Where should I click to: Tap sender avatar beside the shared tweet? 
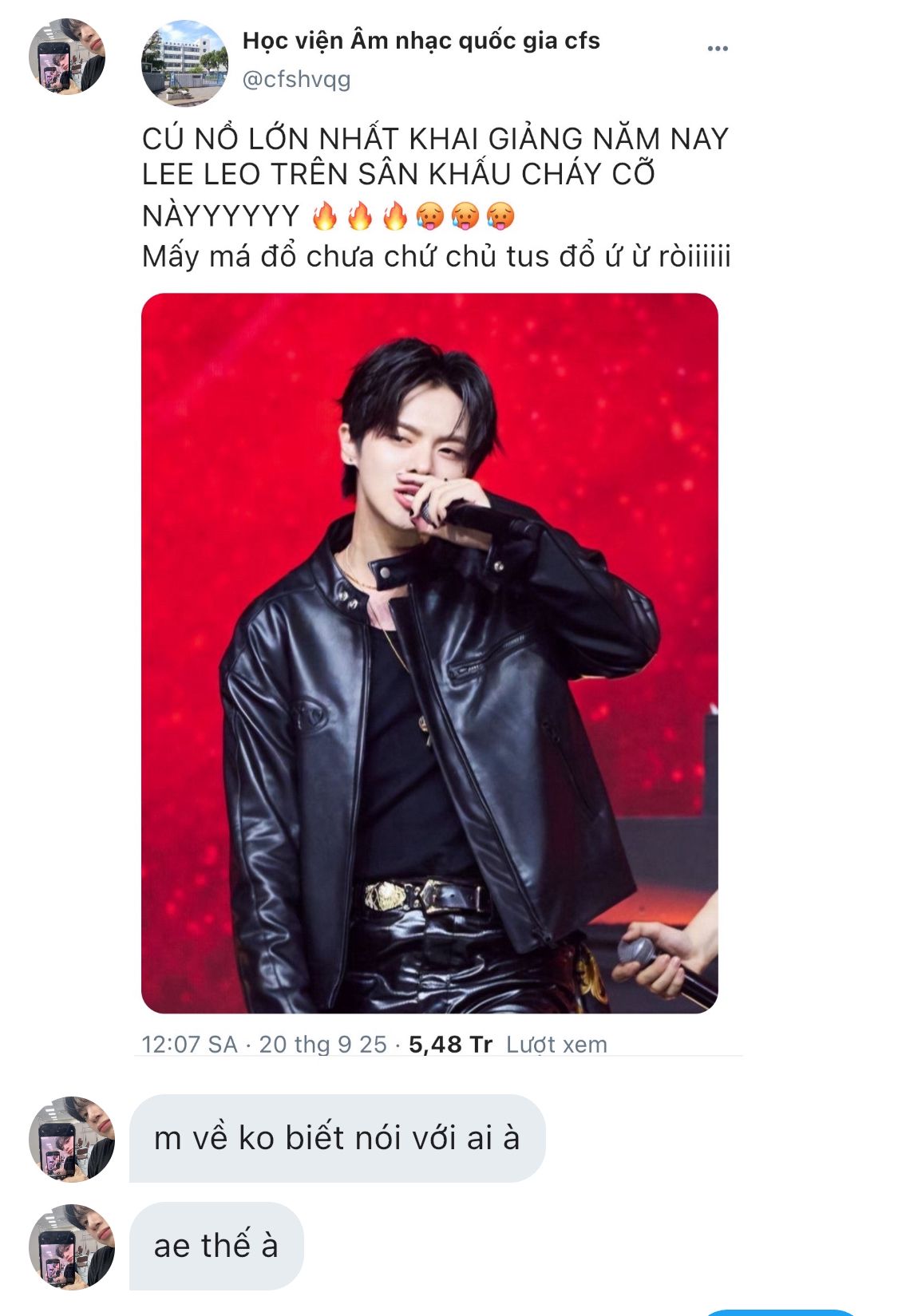(x=66, y=56)
